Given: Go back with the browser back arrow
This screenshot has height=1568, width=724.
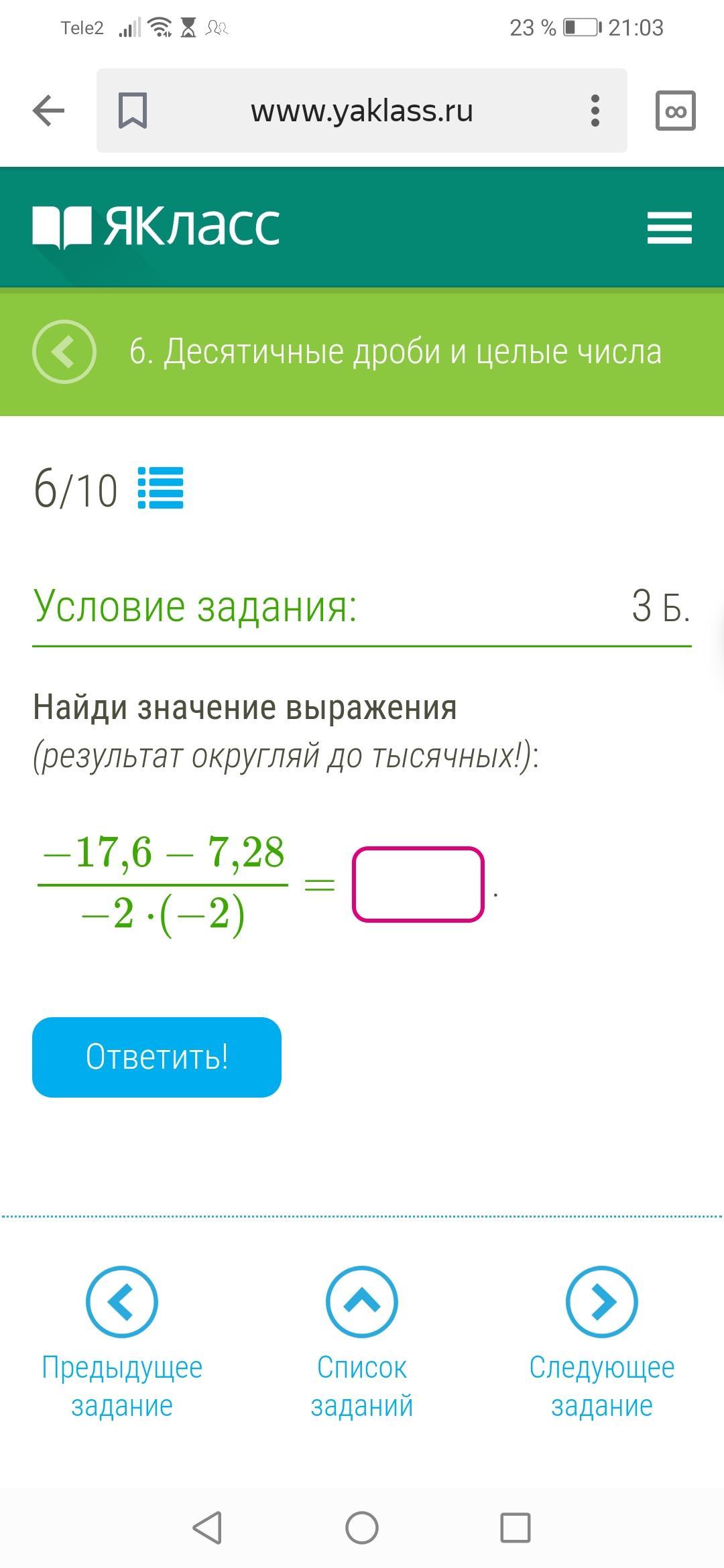Looking at the screenshot, I should click(x=49, y=111).
